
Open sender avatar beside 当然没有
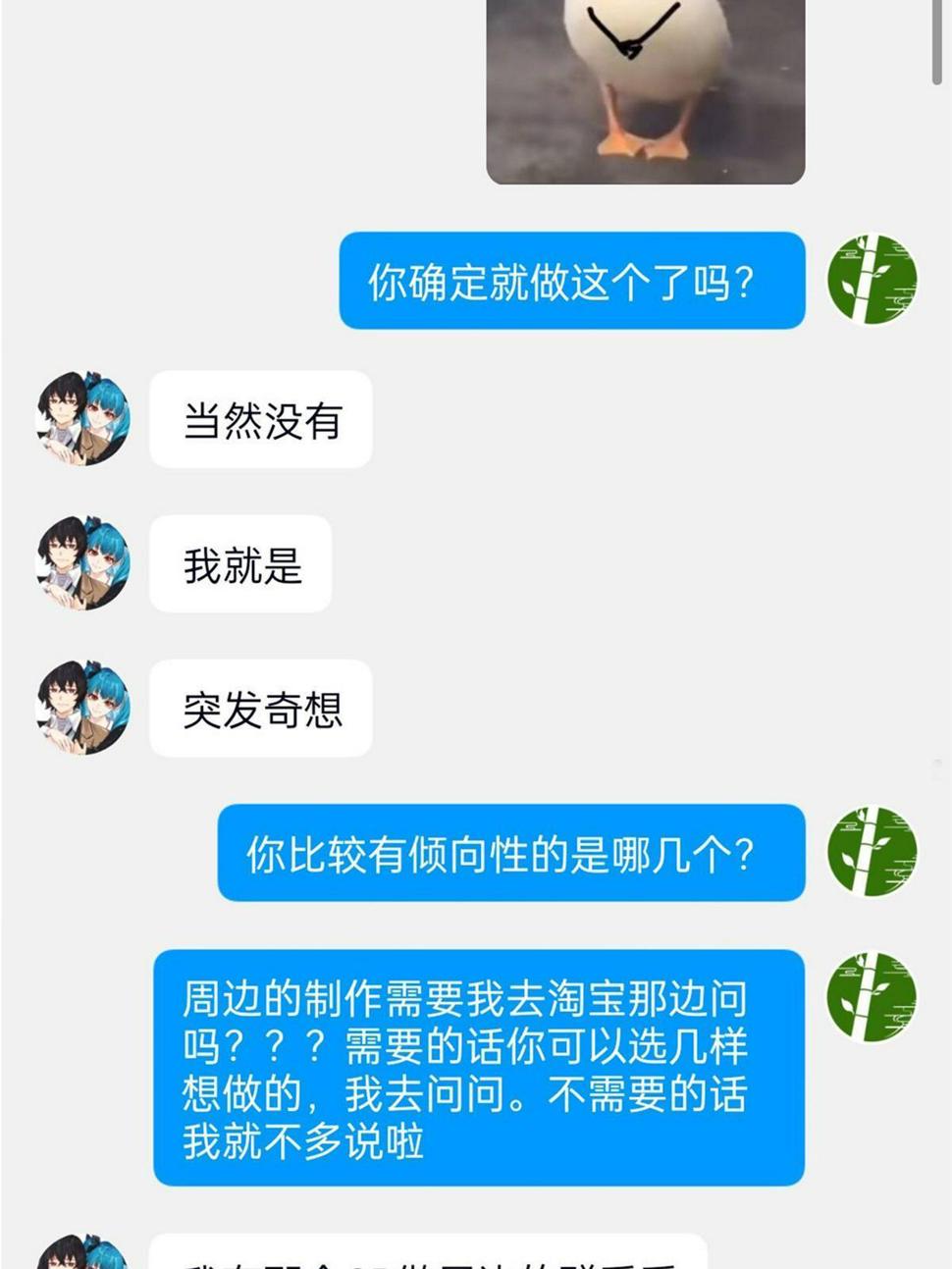pyautogui.click(x=83, y=418)
